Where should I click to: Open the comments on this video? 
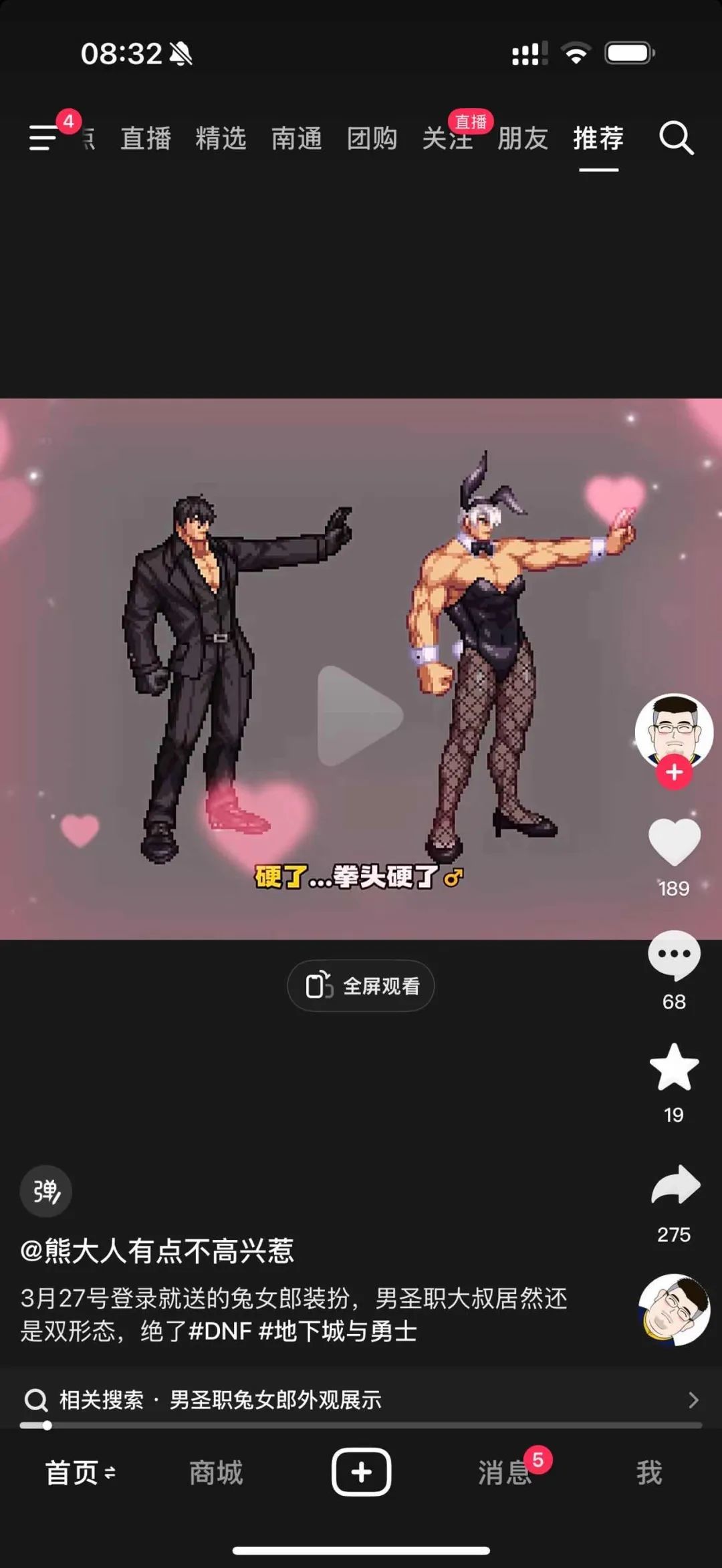click(674, 954)
